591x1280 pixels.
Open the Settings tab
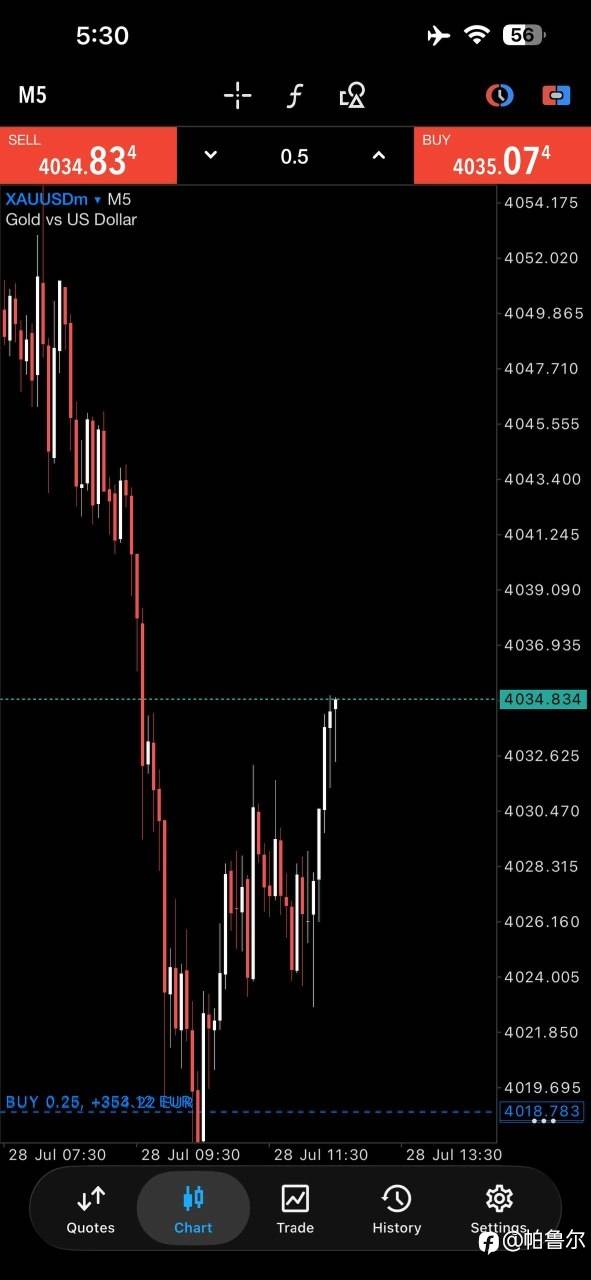pyautogui.click(x=499, y=1210)
